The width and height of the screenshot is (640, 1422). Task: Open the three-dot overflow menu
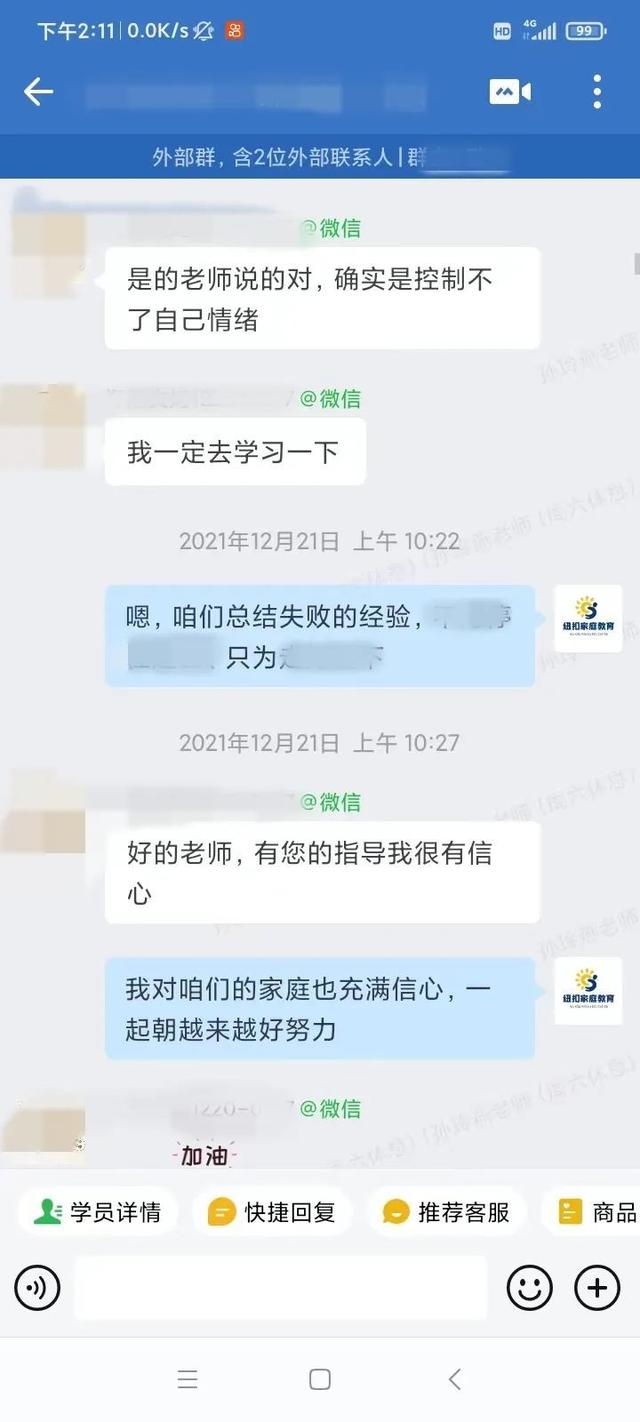[597, 92]
